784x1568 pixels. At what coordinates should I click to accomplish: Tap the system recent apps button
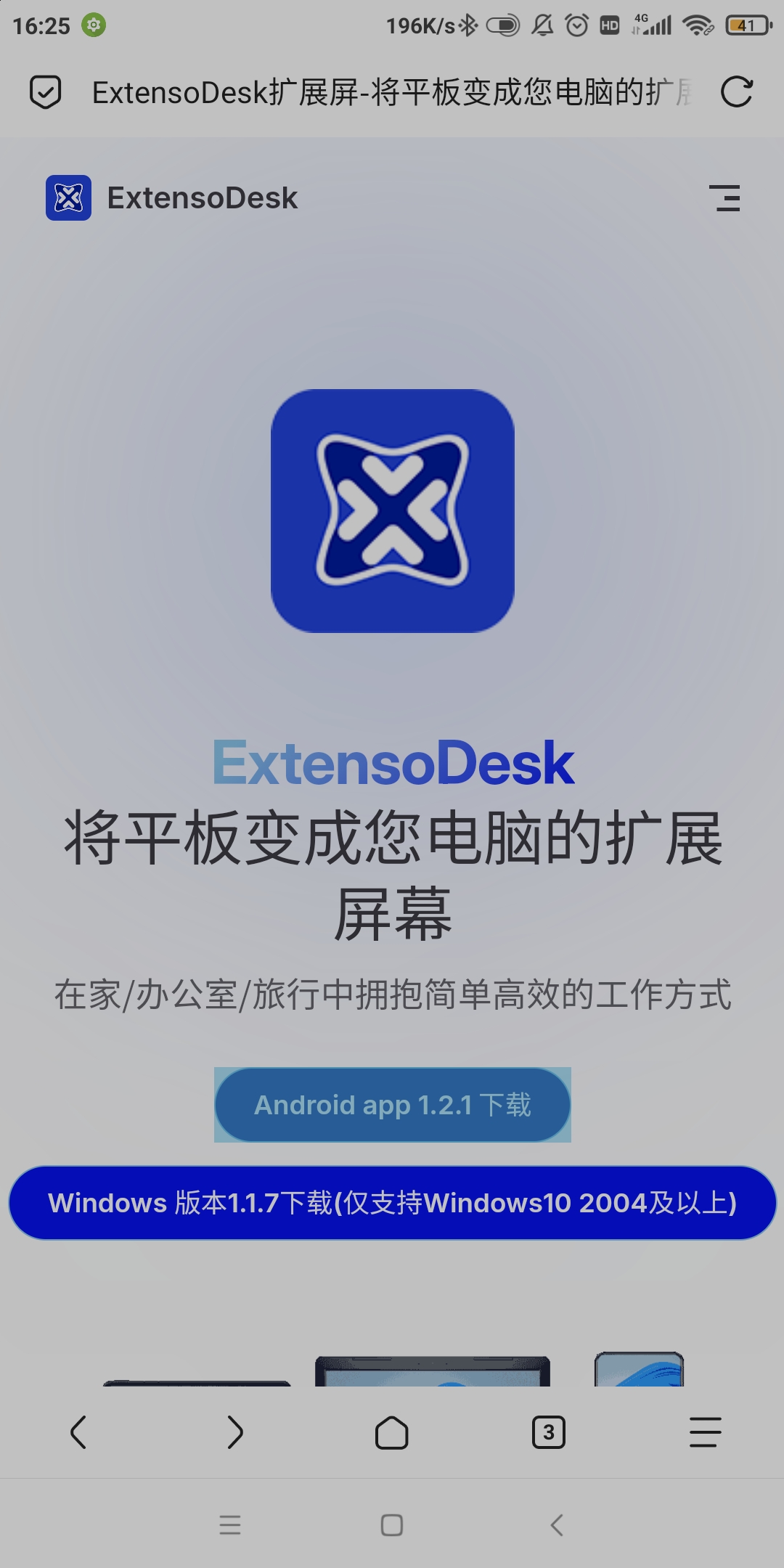tap(230, 1524)
